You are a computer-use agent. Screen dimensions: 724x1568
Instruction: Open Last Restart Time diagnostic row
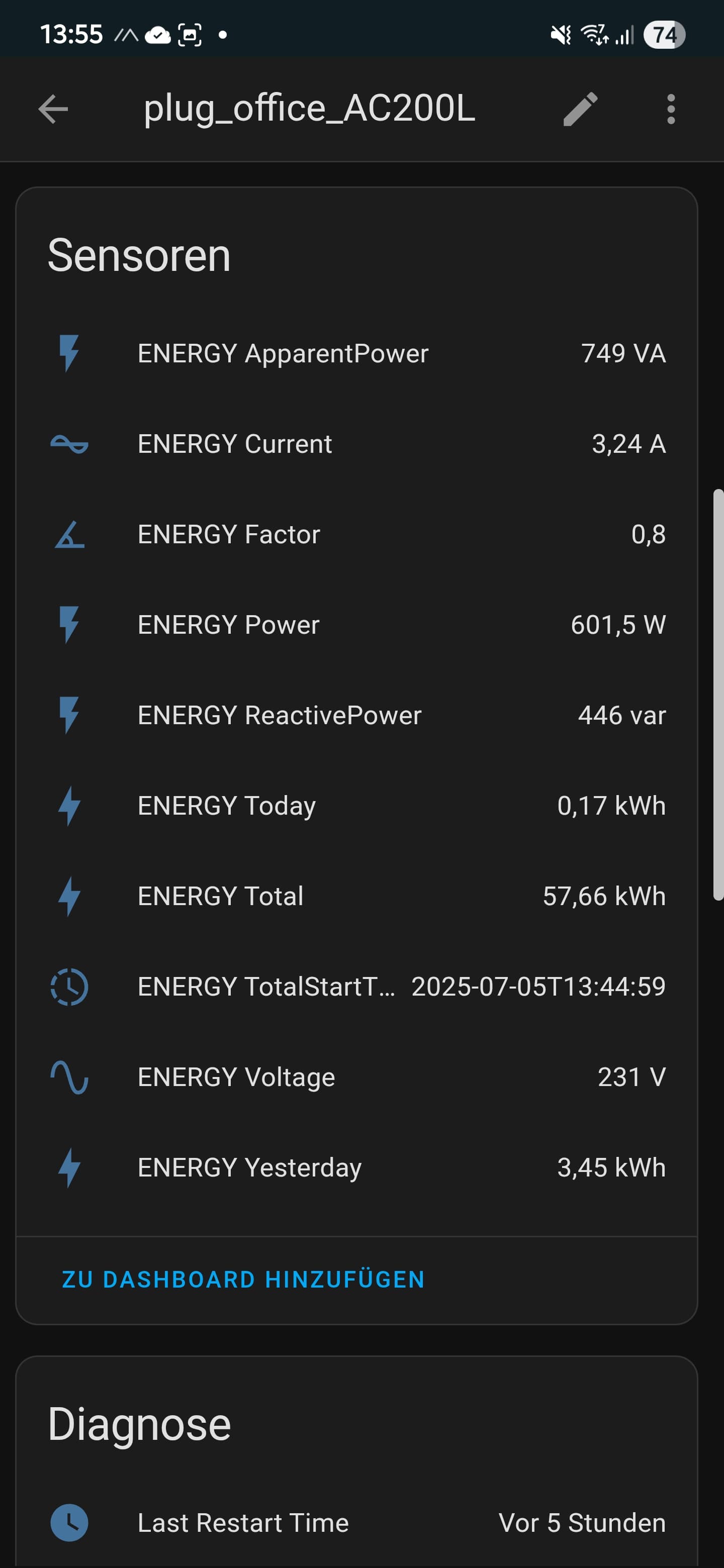point(356,1523)
